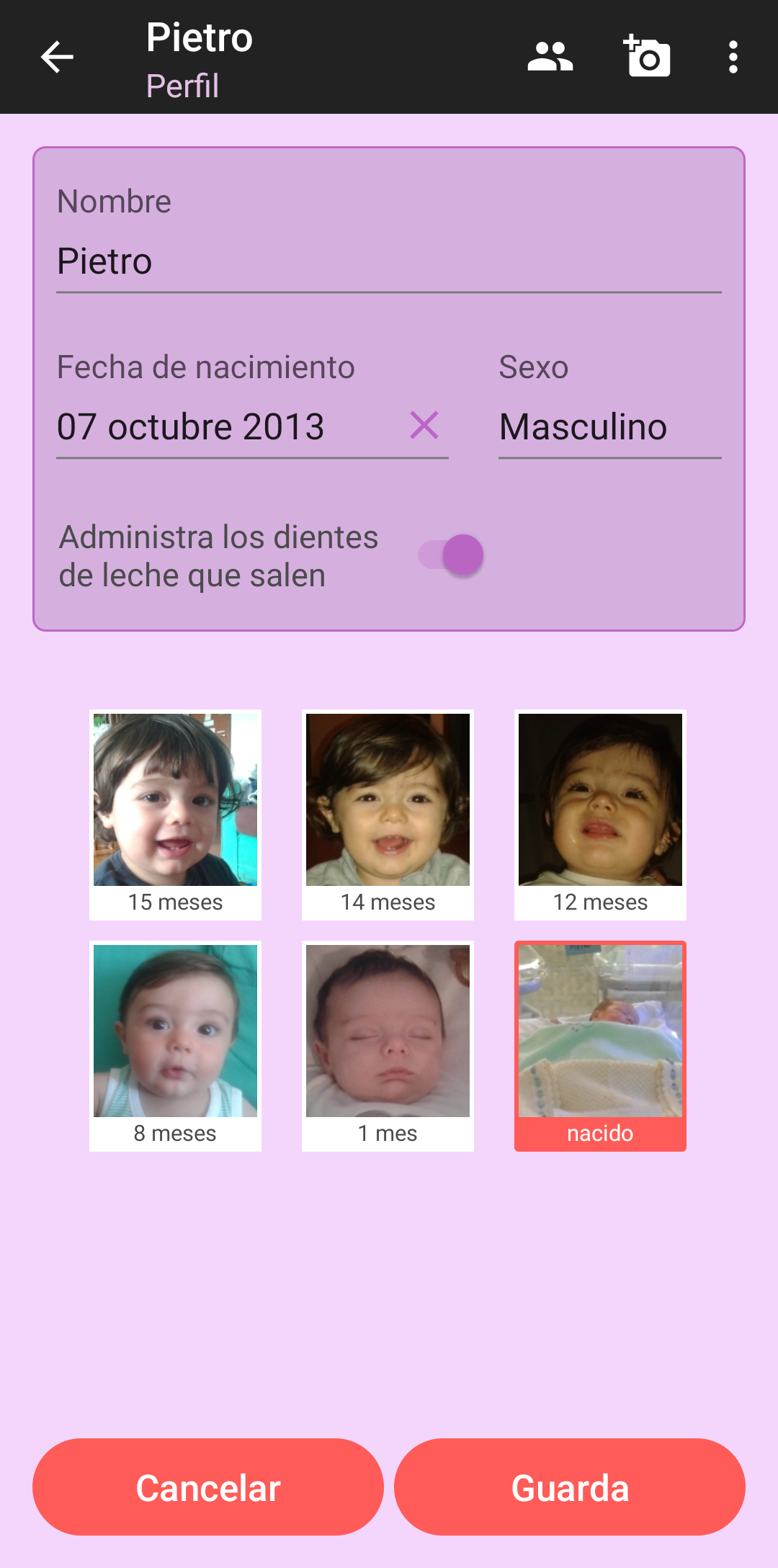This screenshot has height=1568, width=778.
Task: Edit the Nombre field with Pietro
Action: [x=388, y=261]
